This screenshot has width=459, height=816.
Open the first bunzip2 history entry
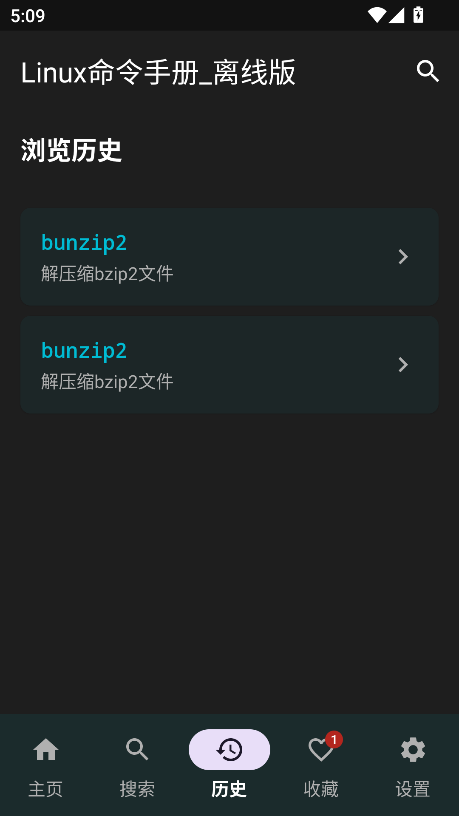click(229, 257)
